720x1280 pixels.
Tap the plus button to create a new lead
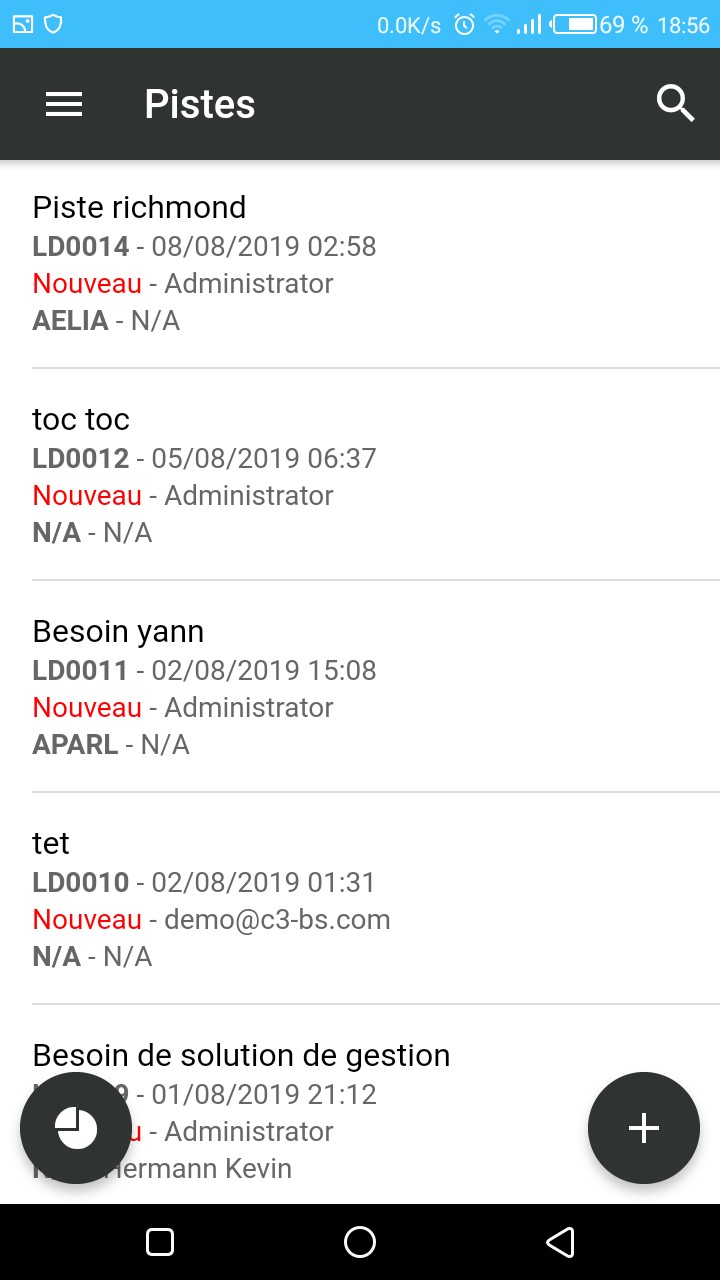(x=643, y=1128)
